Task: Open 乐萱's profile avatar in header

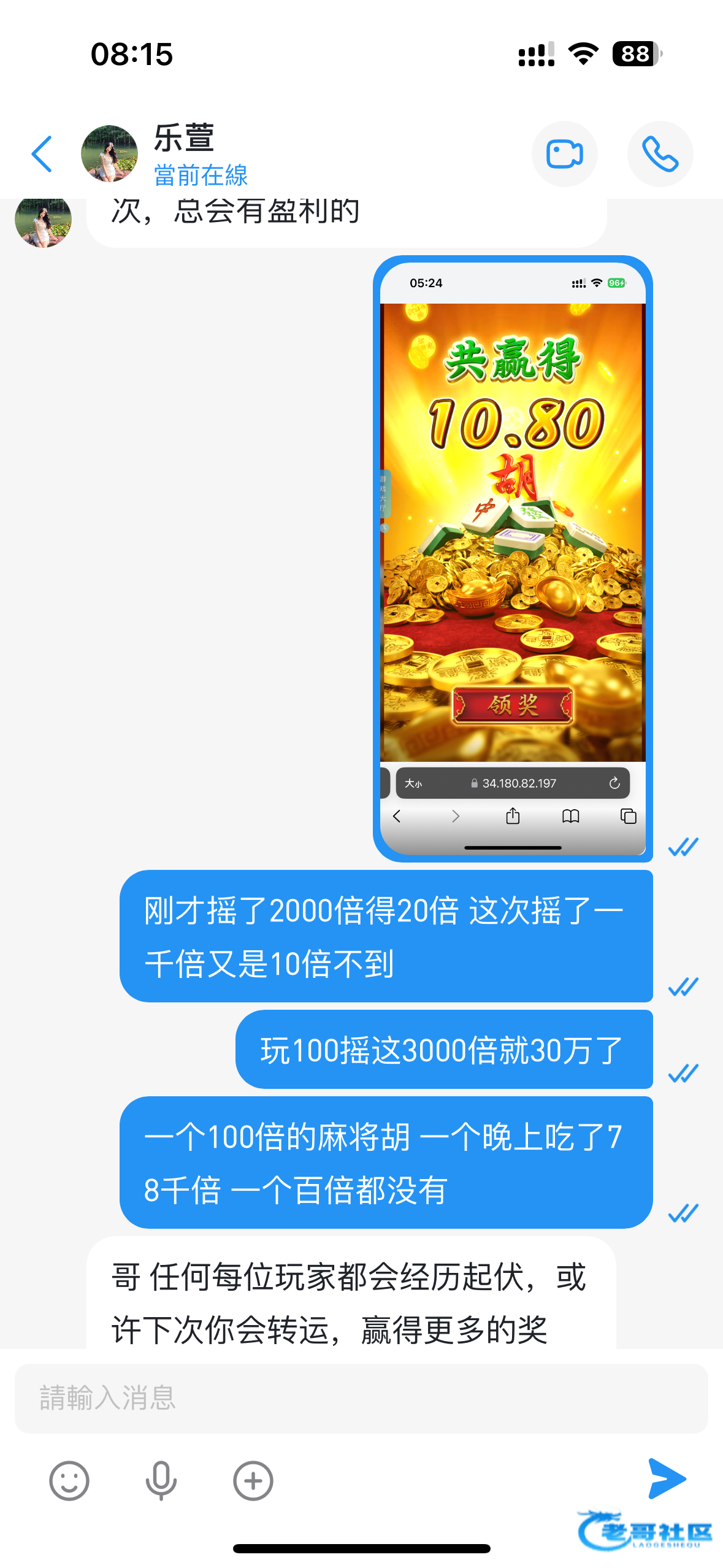Action: click(110, 154)
